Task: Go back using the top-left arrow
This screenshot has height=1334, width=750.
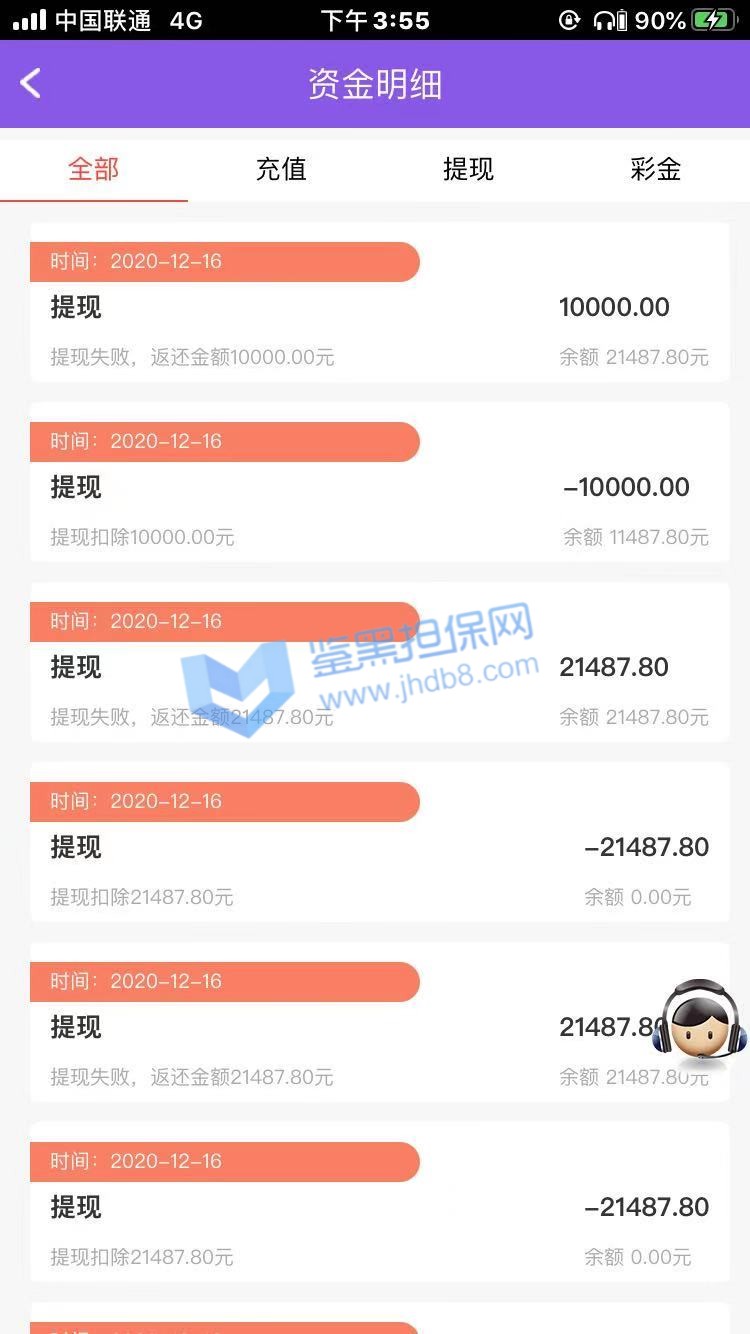Action: point(31,84)
